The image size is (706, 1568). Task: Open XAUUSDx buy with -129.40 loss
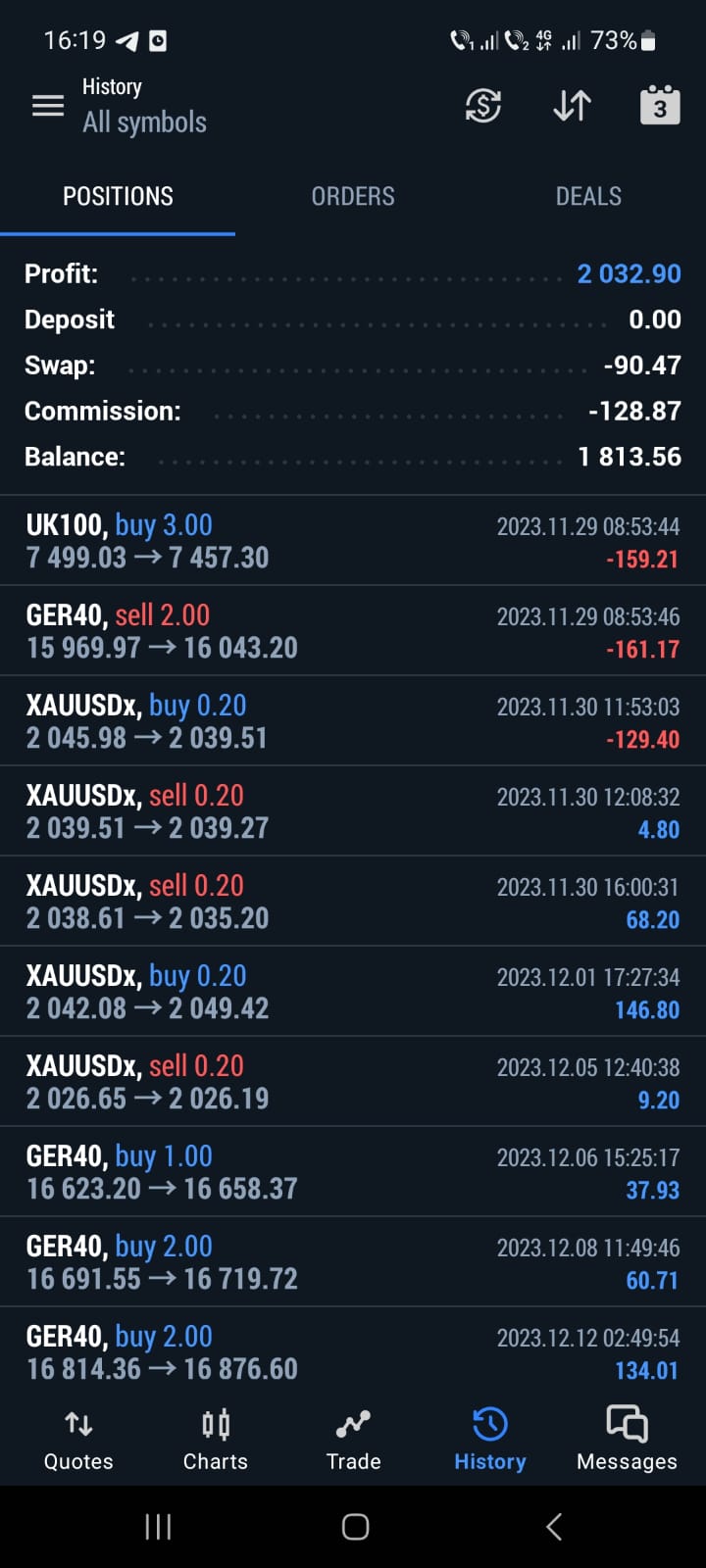pyautogui.click(x=353, y=721)
